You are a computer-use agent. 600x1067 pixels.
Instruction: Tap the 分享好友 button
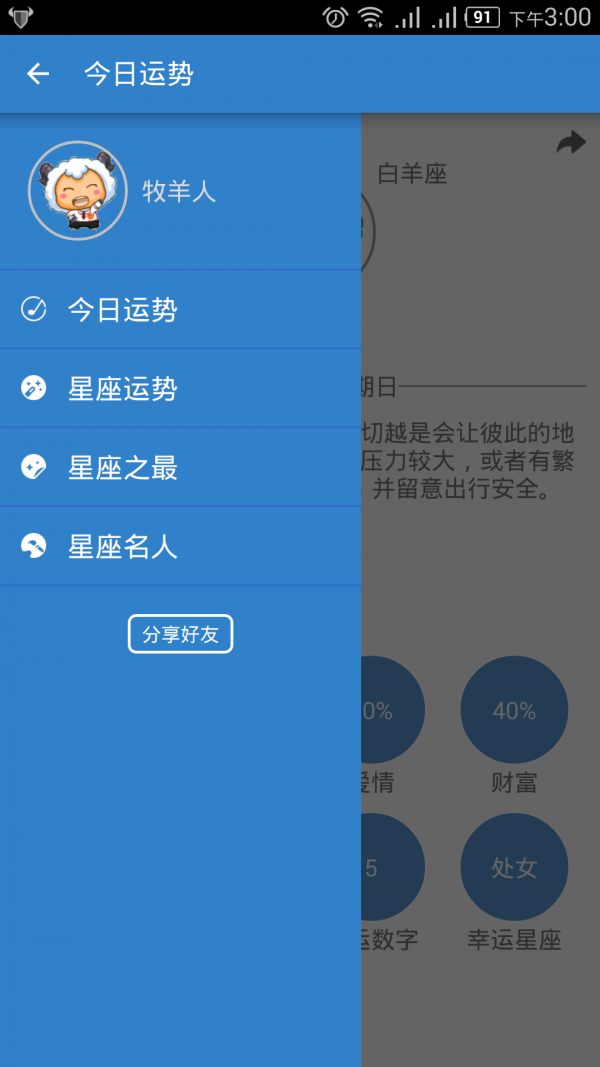pyautogui.click(x=180, y=634)
